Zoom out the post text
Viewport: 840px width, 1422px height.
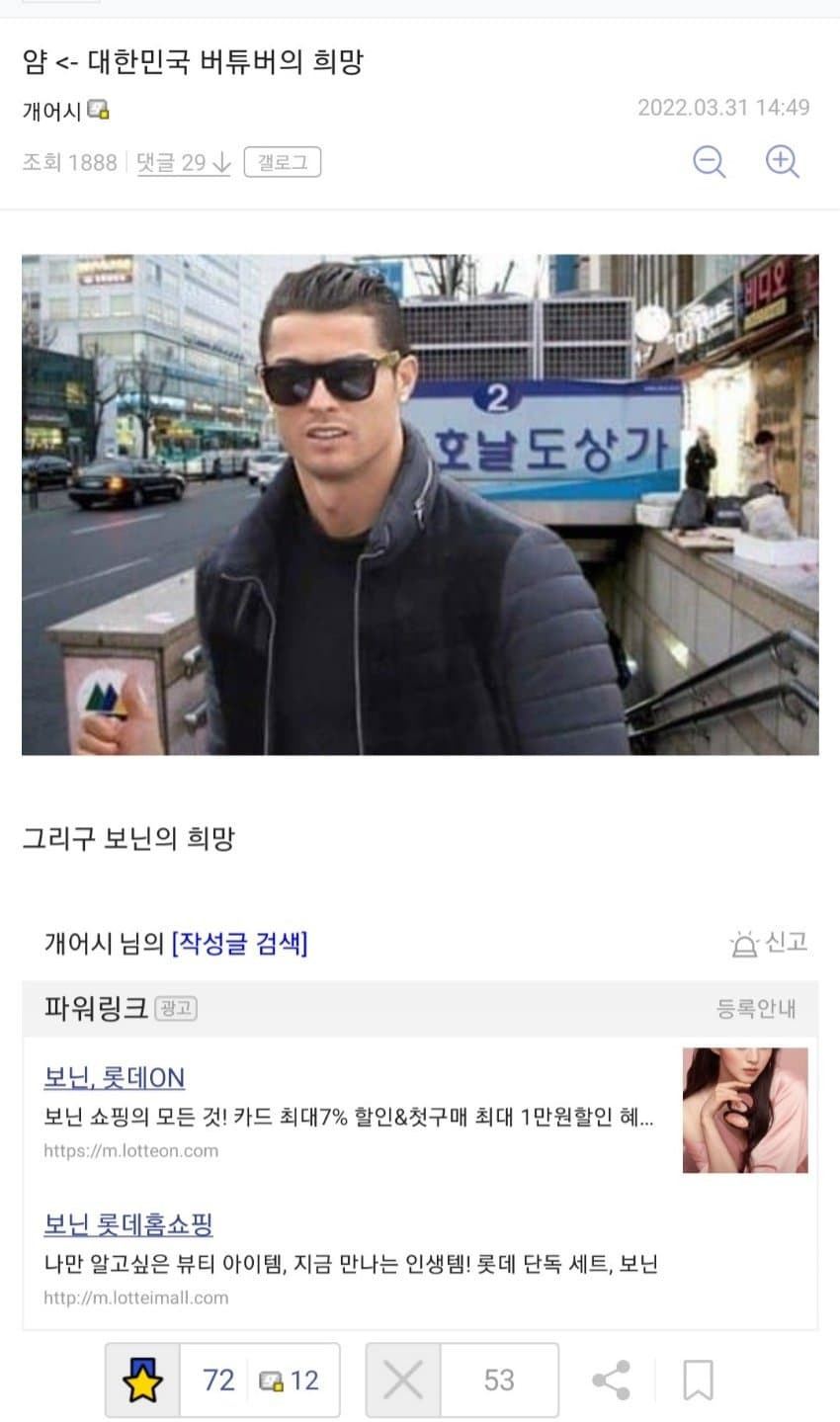709,161
